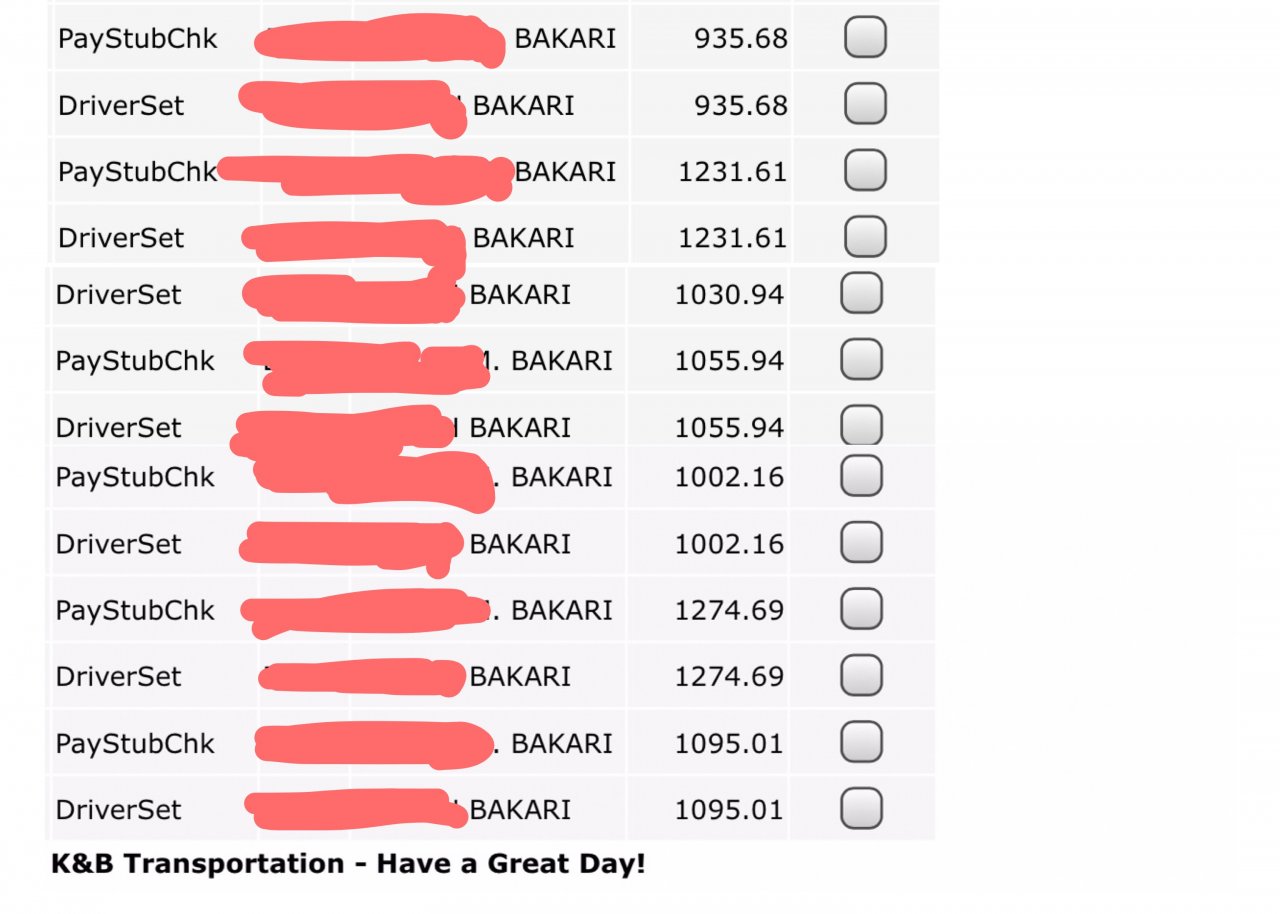The height and width of the screenshot is (914, 1280).
Task: Mark the DriverSet 1231.61 row checkbox
Action: pos(865,237)
